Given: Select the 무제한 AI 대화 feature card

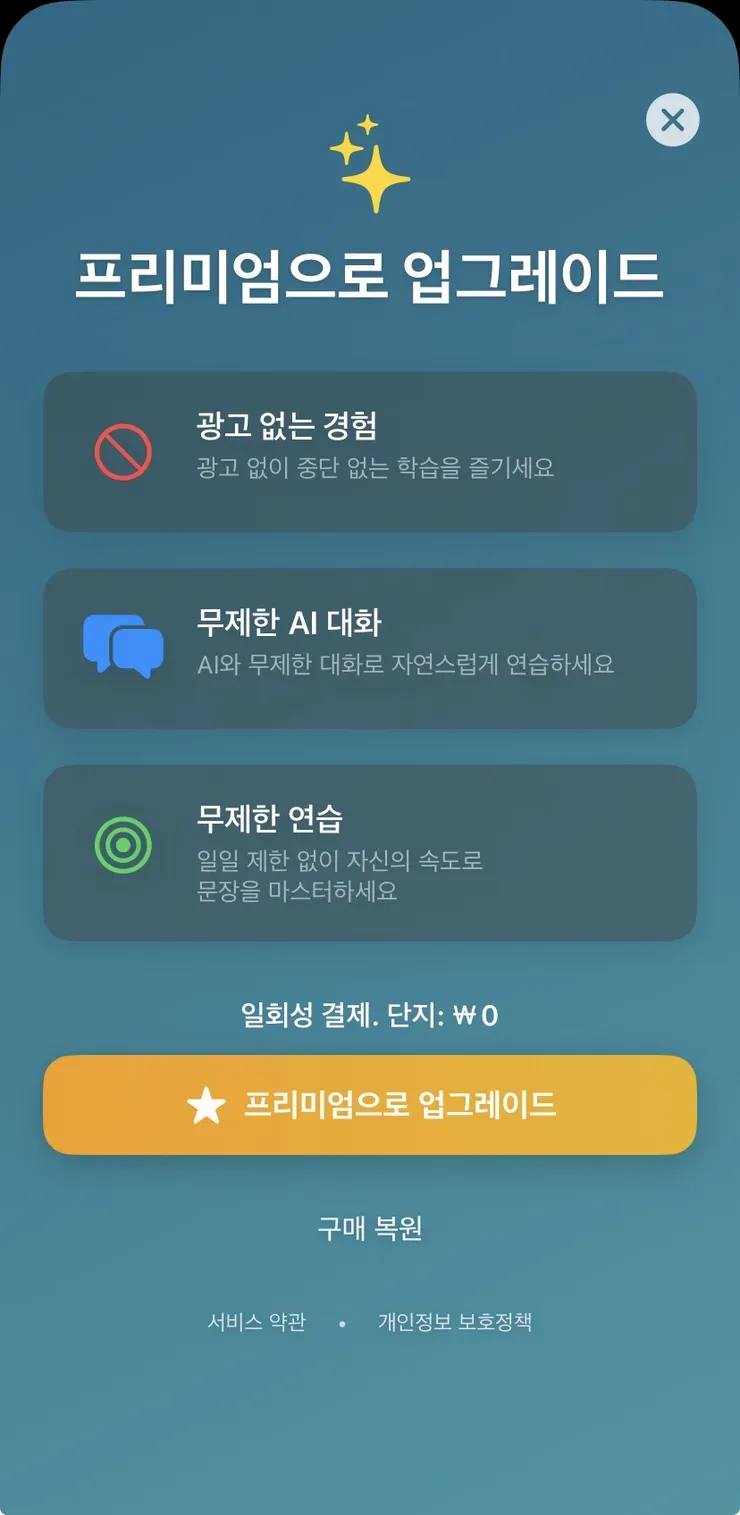Looking at the screenshot, I should (370, 647).
